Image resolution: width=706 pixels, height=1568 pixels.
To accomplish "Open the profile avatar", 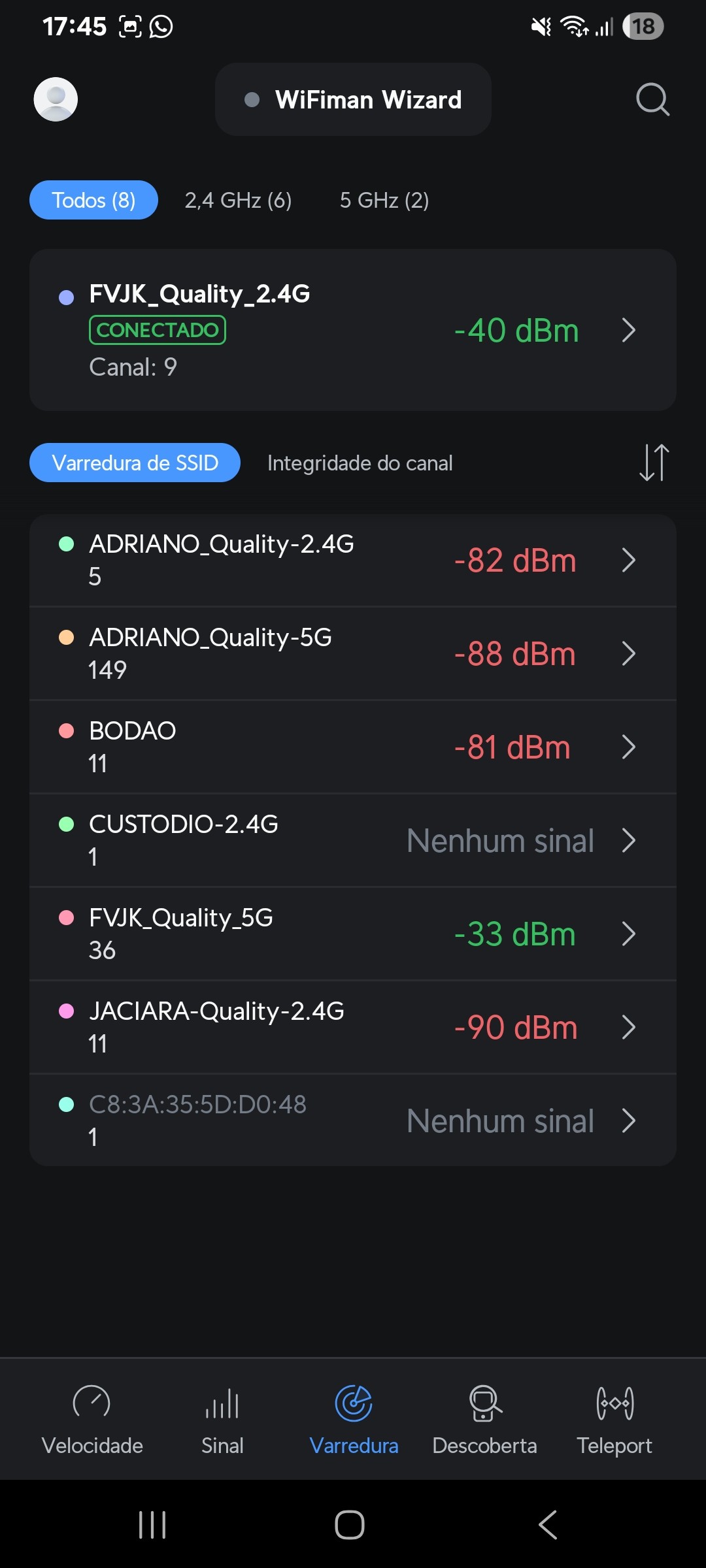I will [x=56, y=99].
